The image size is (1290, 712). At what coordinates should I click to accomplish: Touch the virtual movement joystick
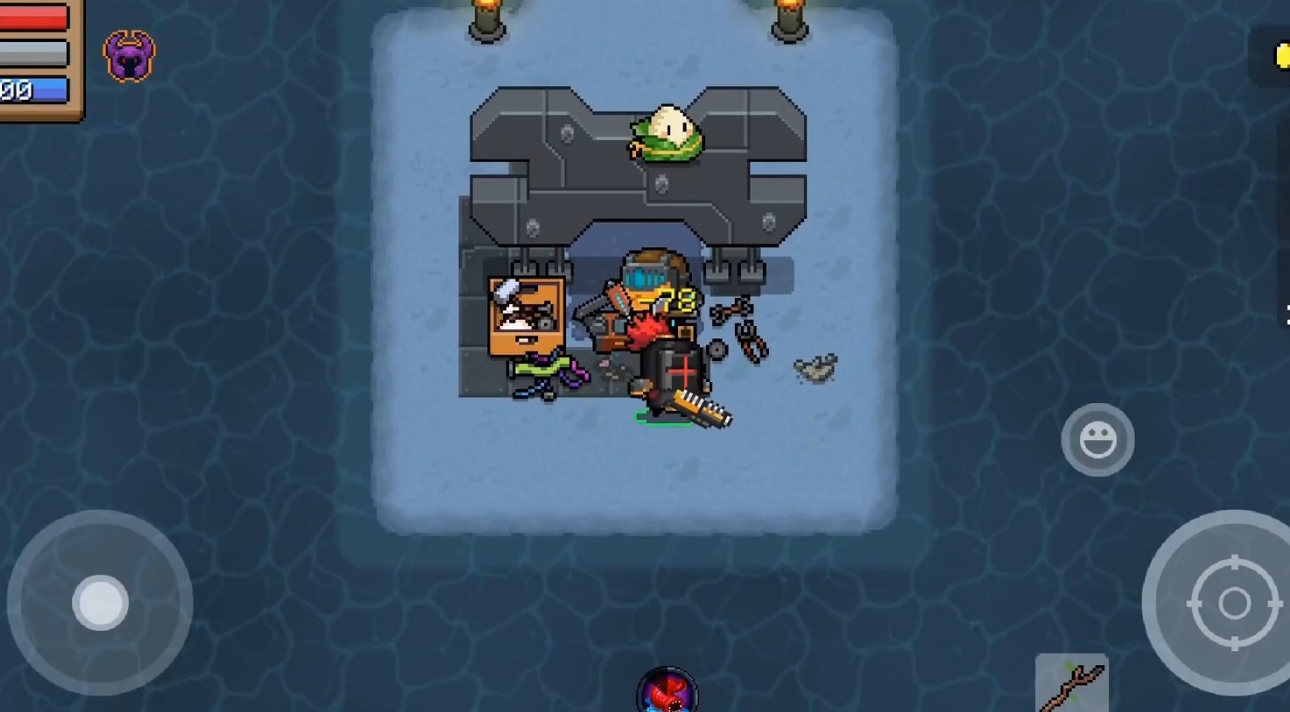pyautogui.click(x=100, y=603)
